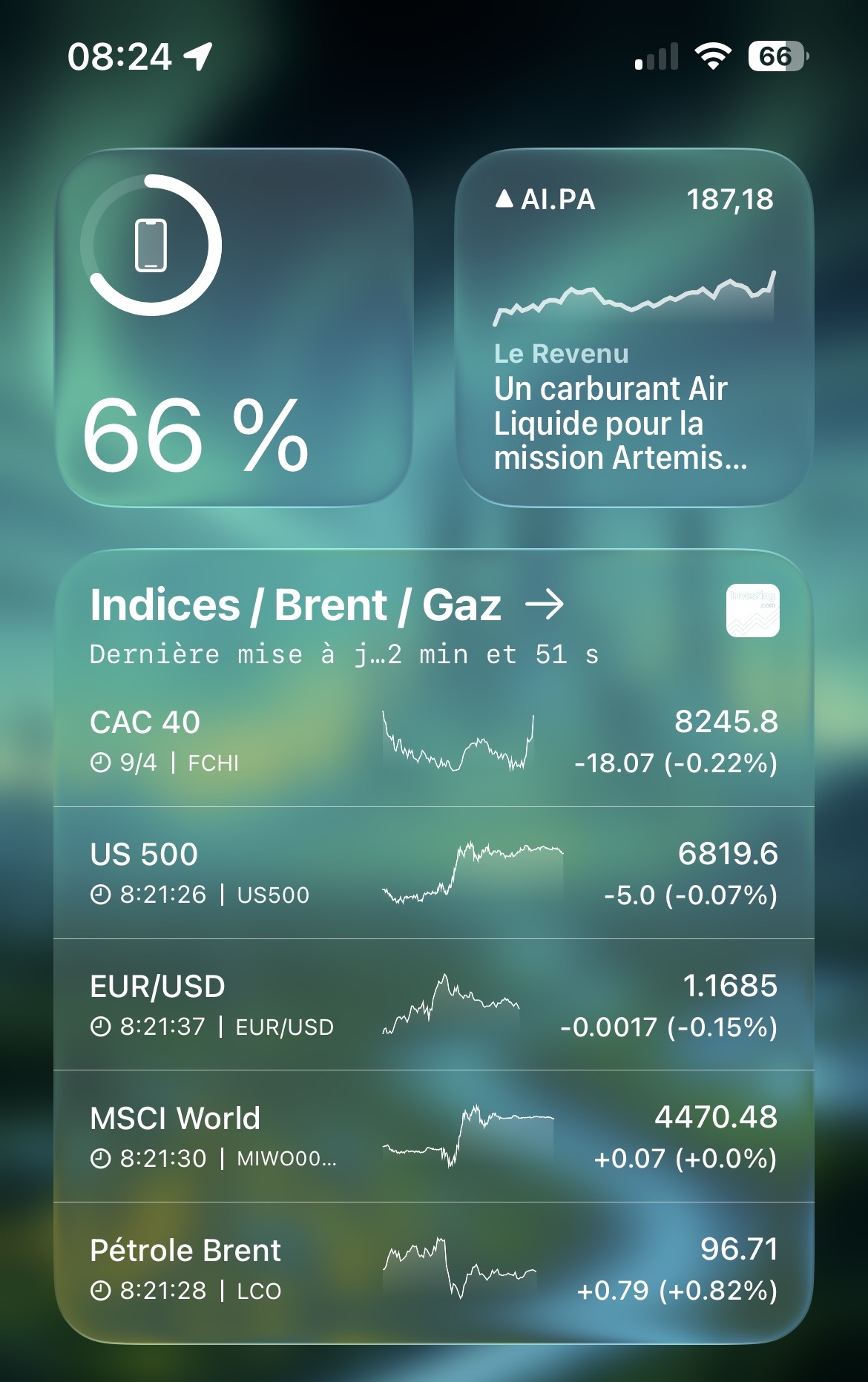The image size is (868, 1382).
Task: Check the Pétrole Brent row
Action: pos(434,1269)
